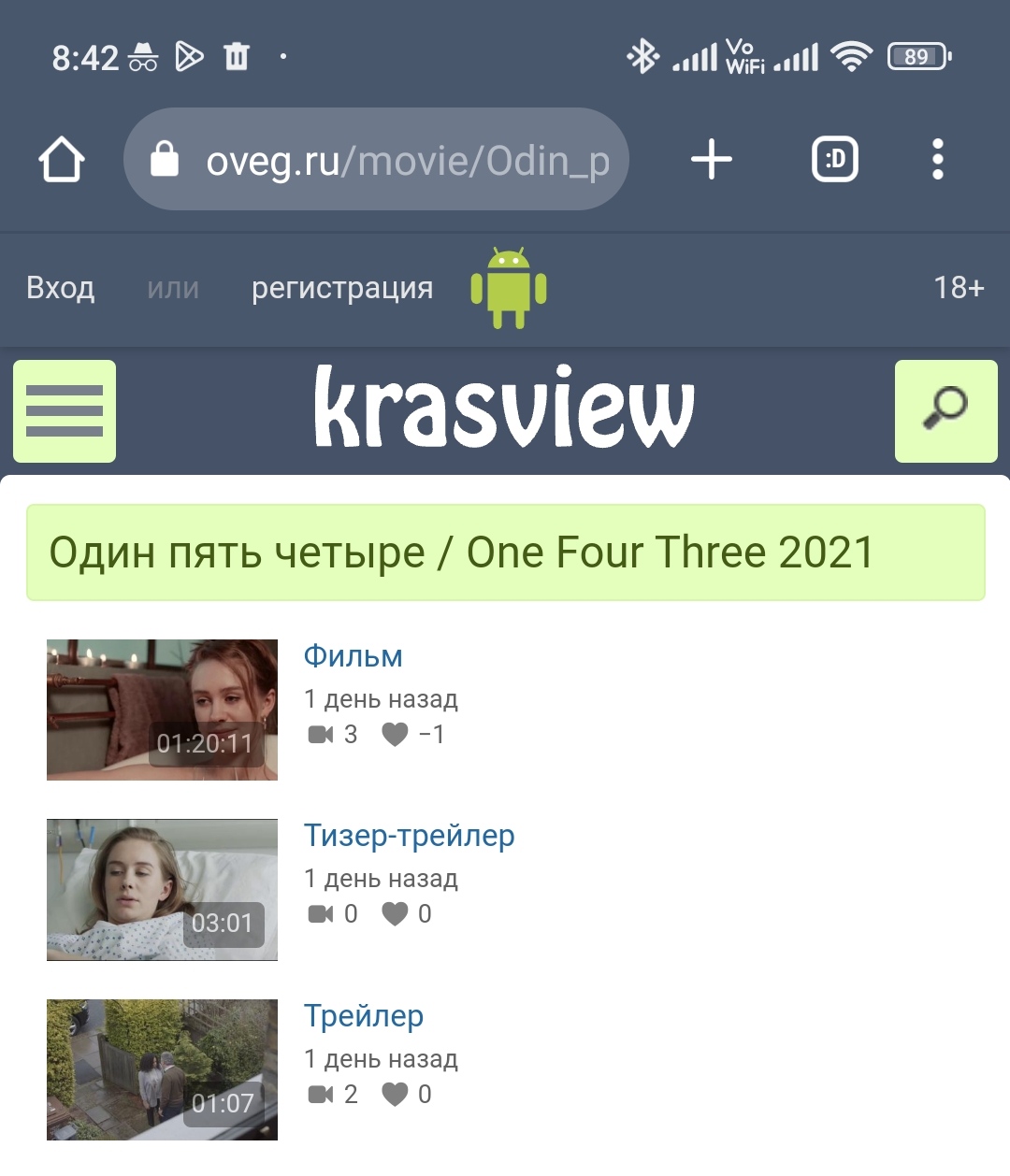
Task: Tap the green Android app icon
Action: (x=509, y=288)
